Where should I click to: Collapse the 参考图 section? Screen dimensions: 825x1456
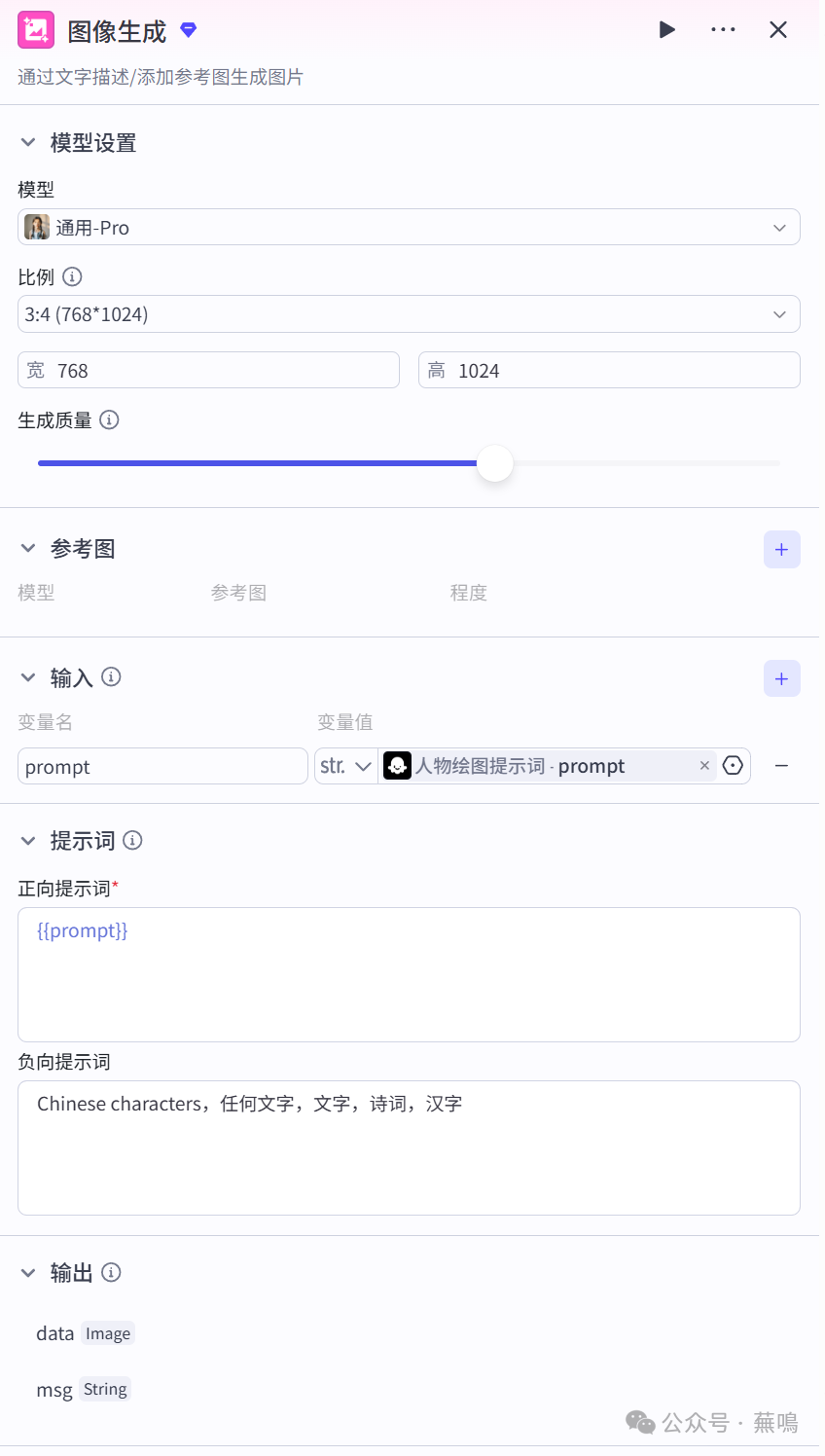(x=28, y=549)
